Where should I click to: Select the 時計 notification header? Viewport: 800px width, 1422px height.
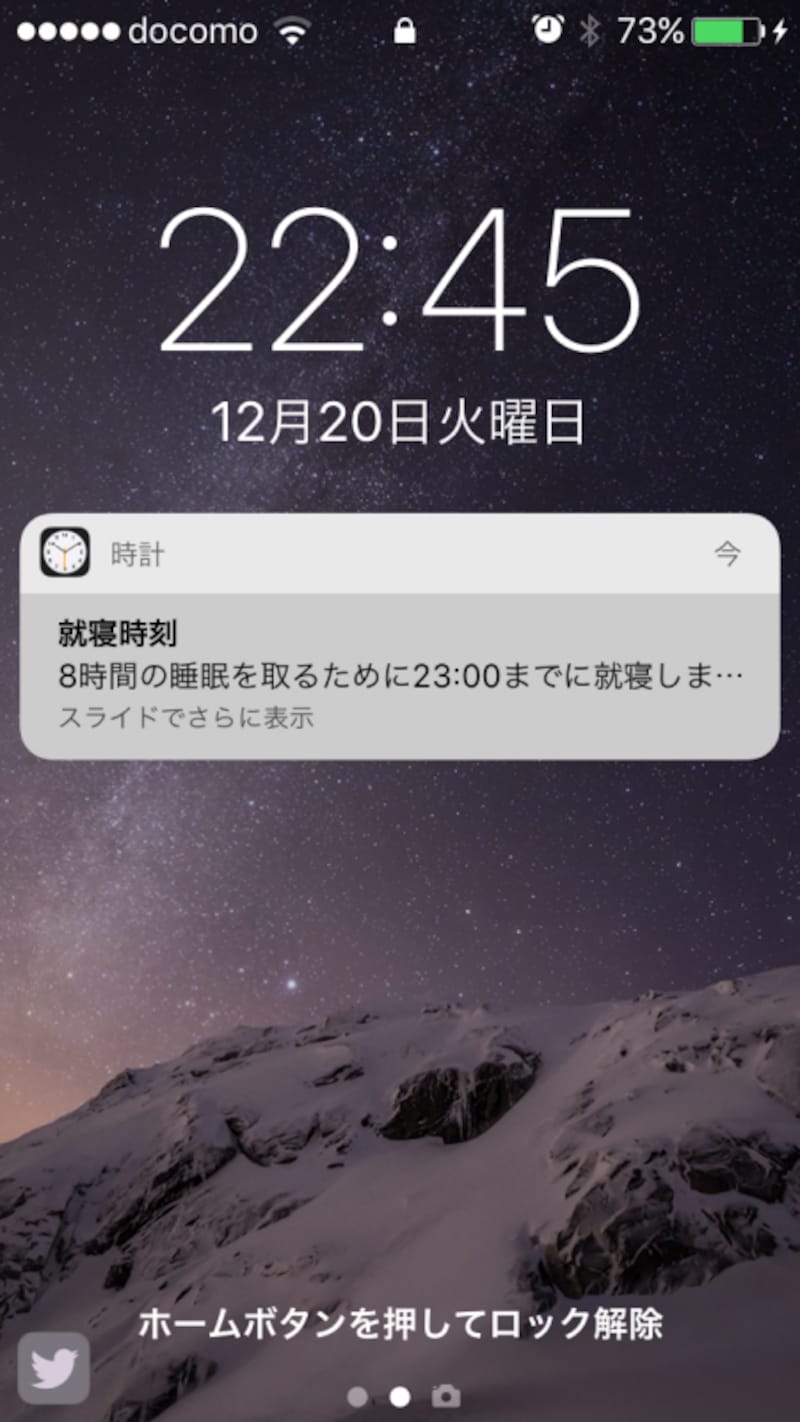point(139,553)
